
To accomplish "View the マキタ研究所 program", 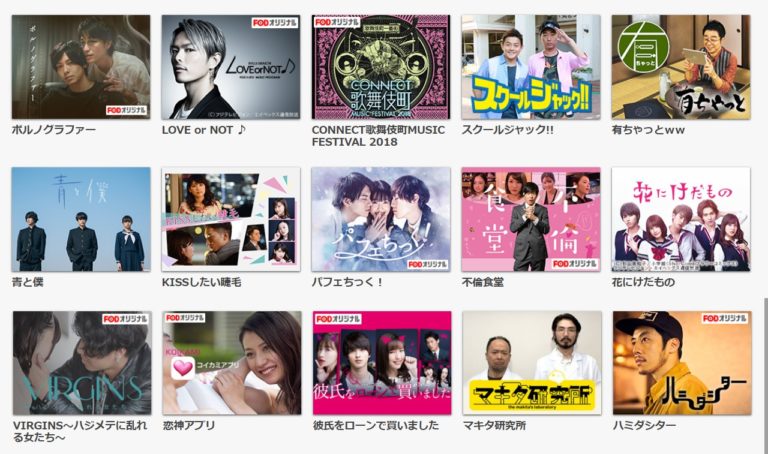I will (531, 363).
